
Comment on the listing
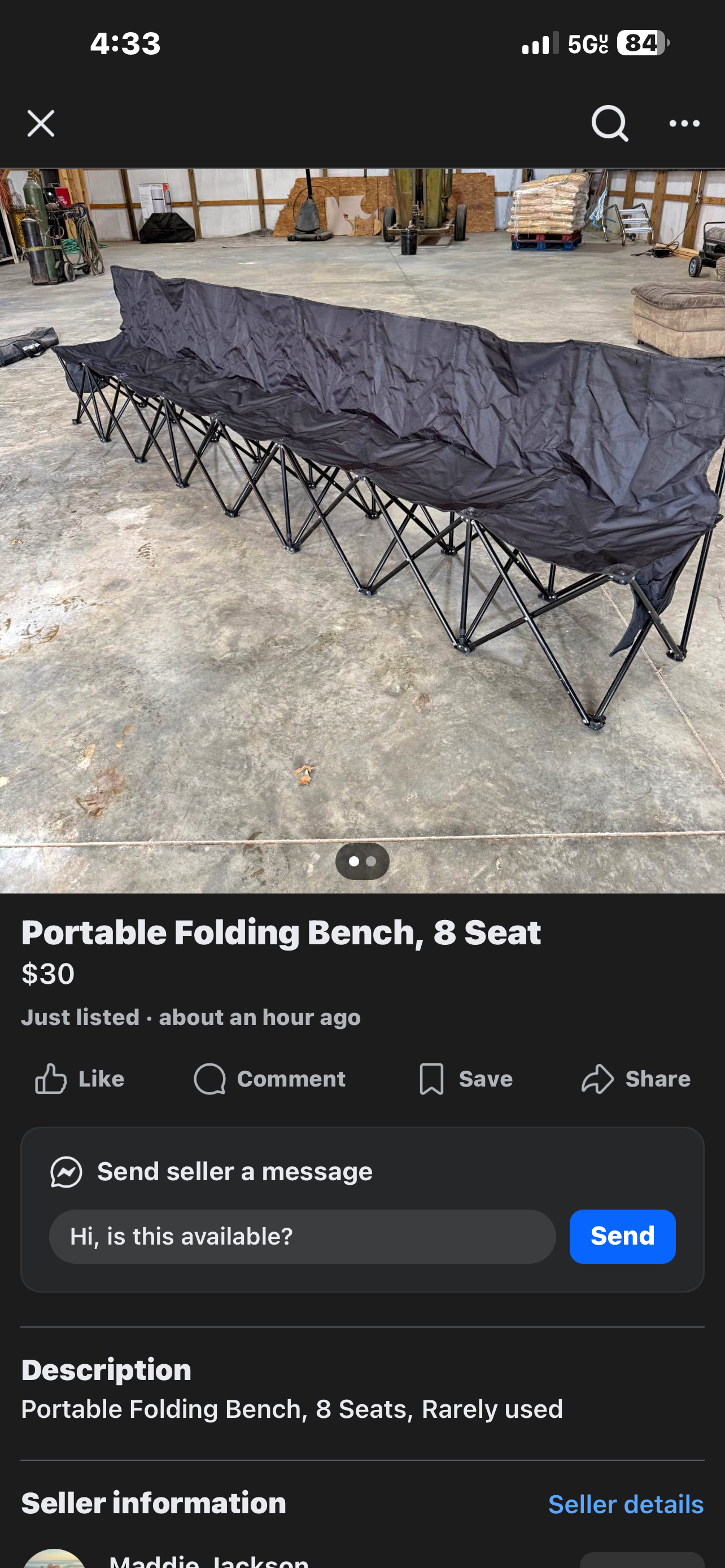(x=270, y=1079)
